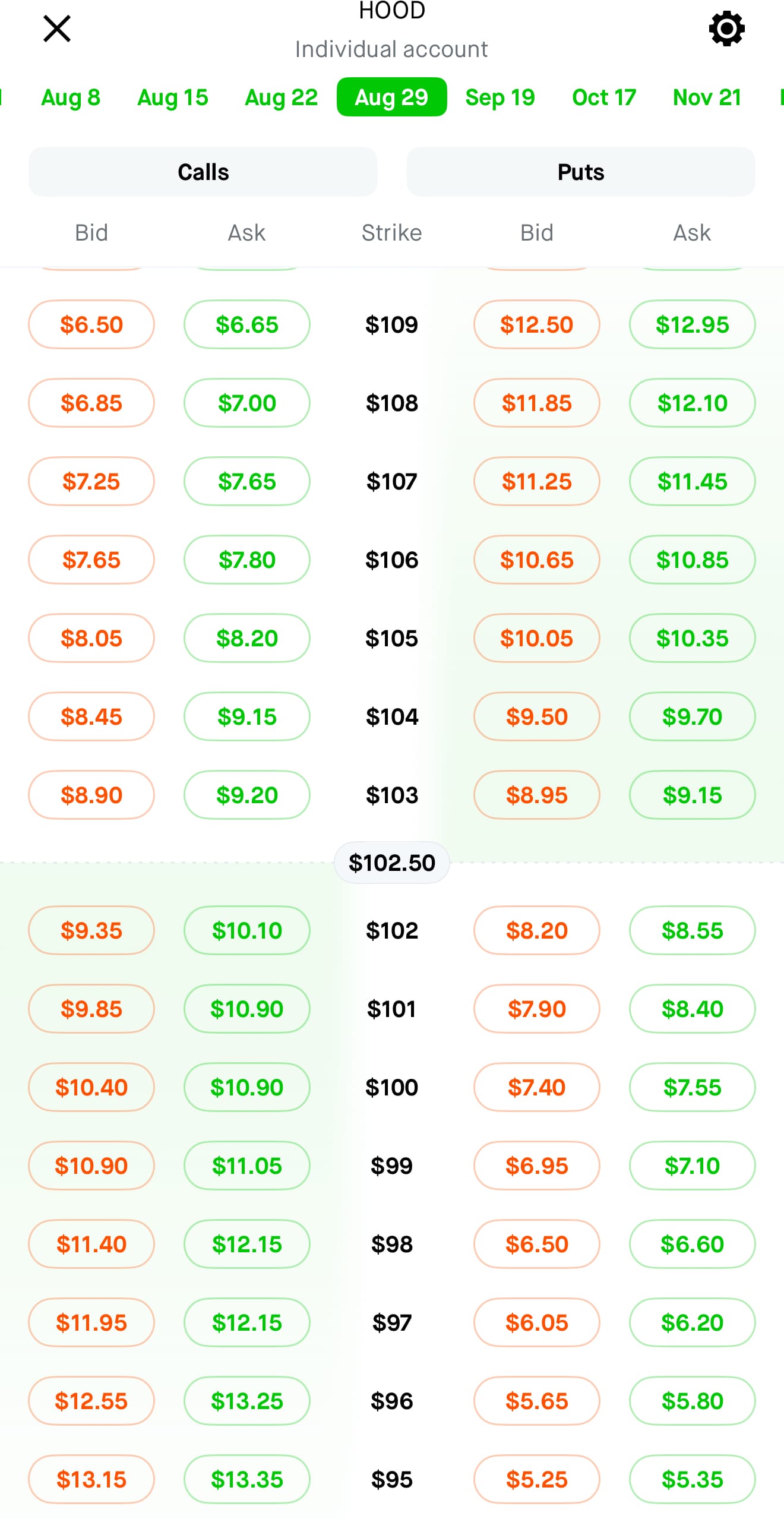Open the settings gear icon
This screenshot has height=1519, width=784.
pyautogui.click(x=726, y=29)
